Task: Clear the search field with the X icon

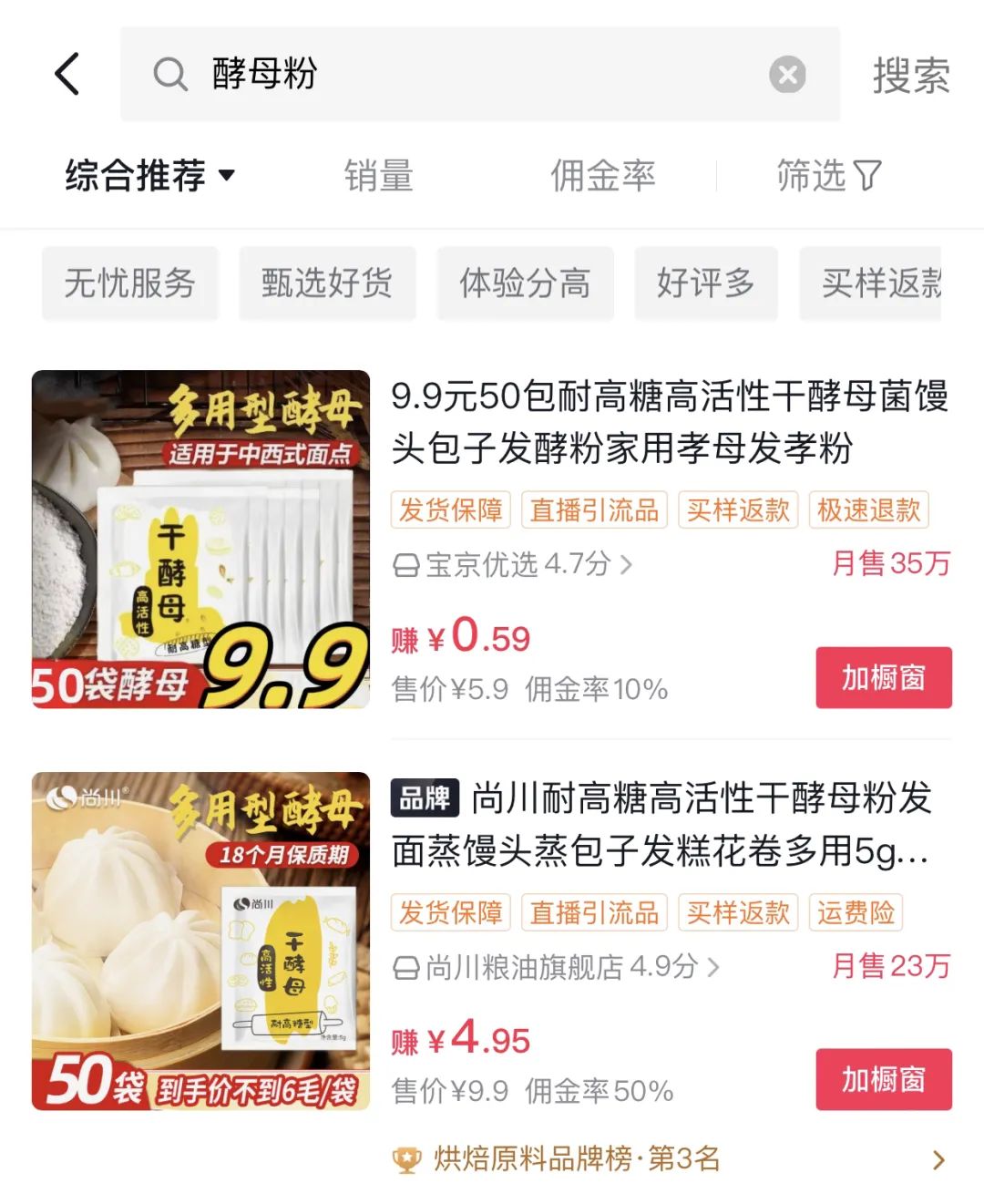Action: [x=789, y=75]
